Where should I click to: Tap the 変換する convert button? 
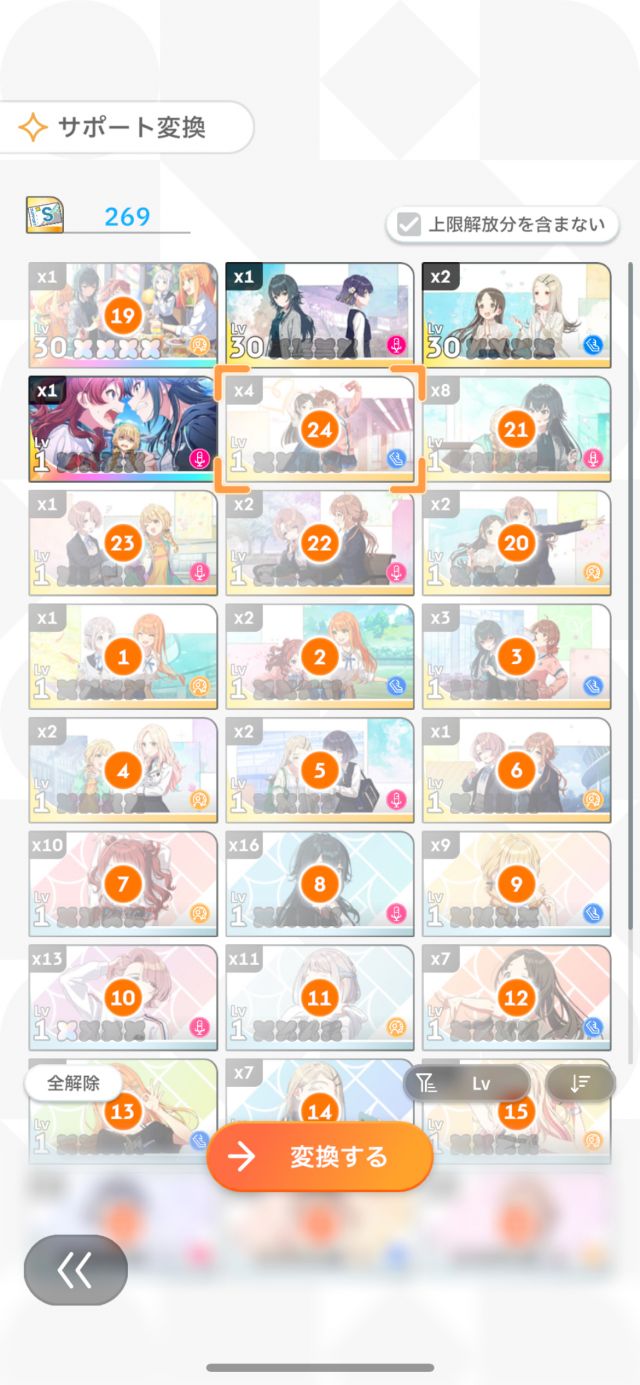[320, 1156]
